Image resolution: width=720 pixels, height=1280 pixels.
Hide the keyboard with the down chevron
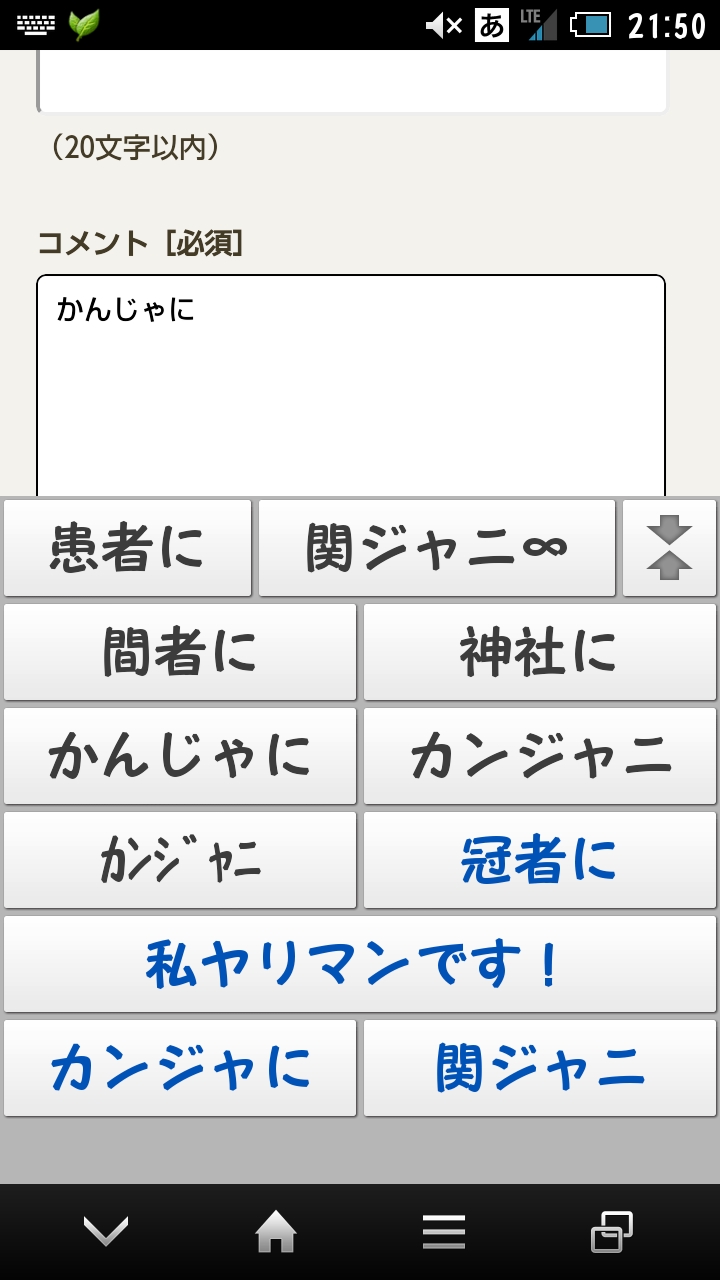pyautogui.click(x=108, y=1232)
